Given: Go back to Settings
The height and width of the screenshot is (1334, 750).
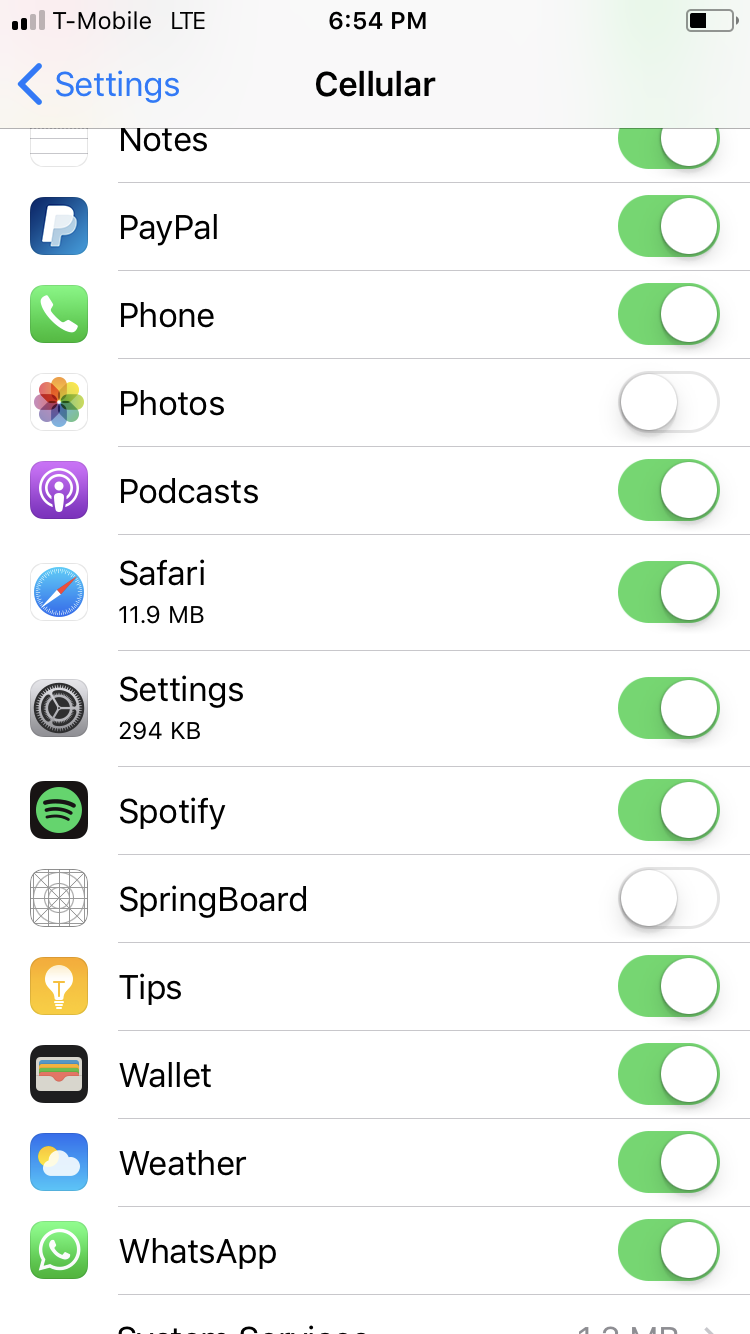Looking at the screenshot, I should tap(98, 85).
